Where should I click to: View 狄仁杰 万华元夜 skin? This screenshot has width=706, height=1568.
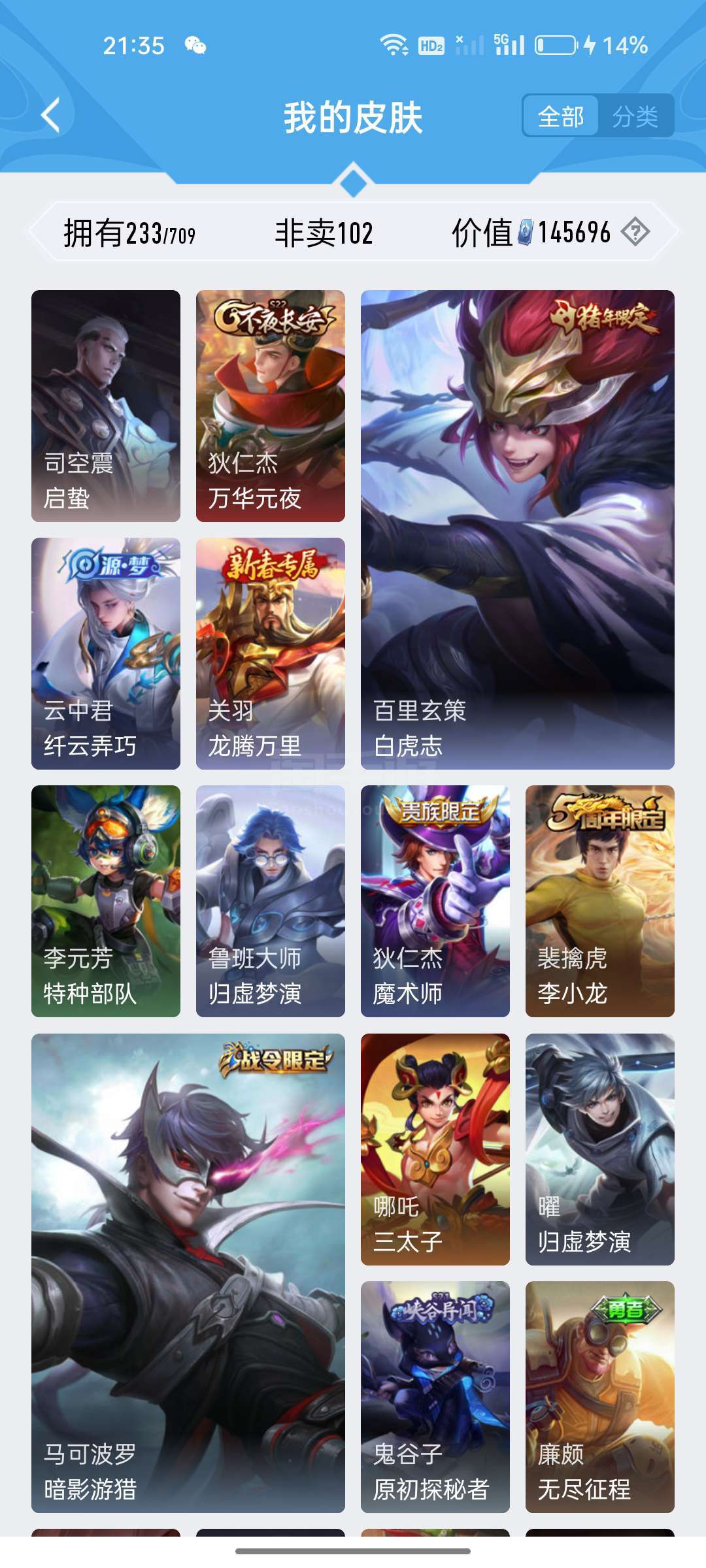coord(271,406)
